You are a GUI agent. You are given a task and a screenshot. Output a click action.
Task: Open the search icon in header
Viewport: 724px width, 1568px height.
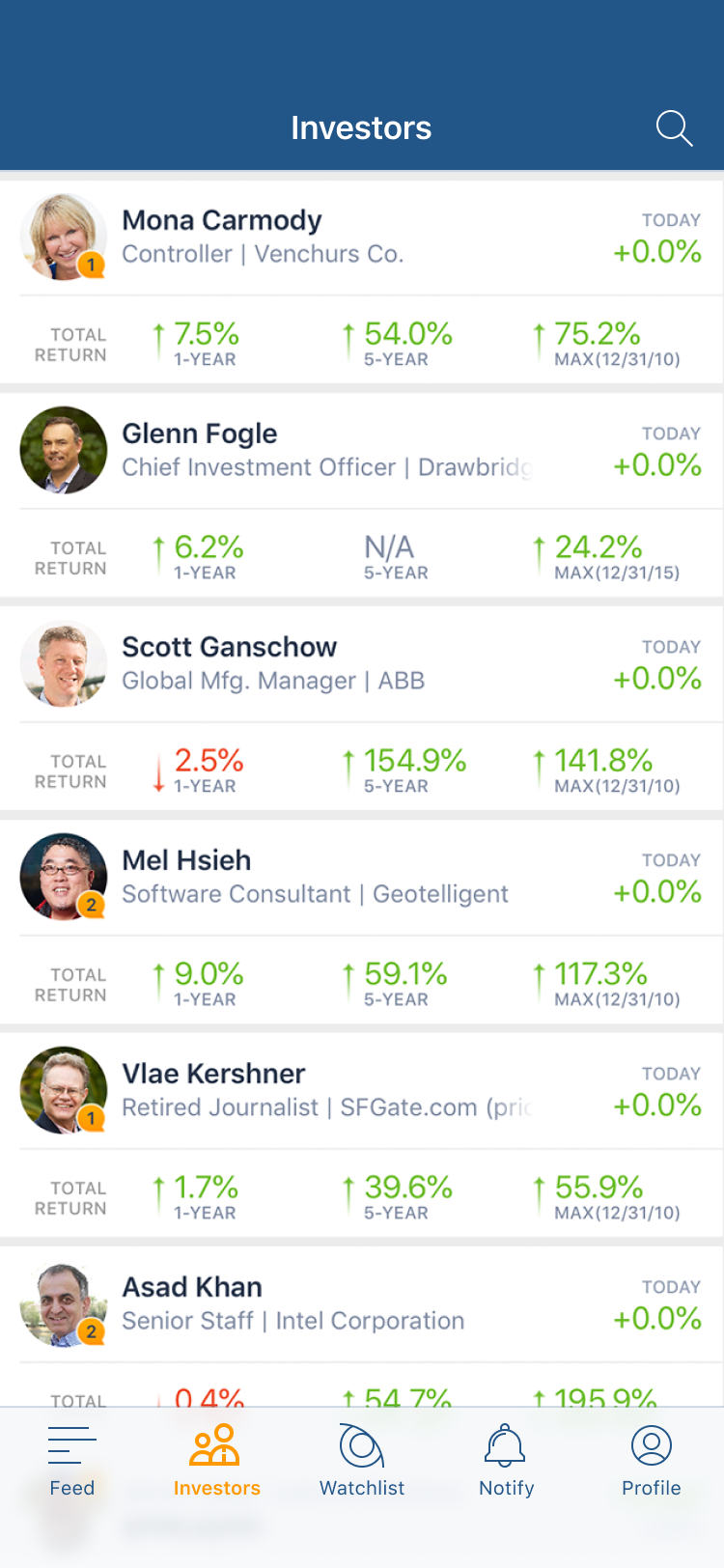pos(674,128)
